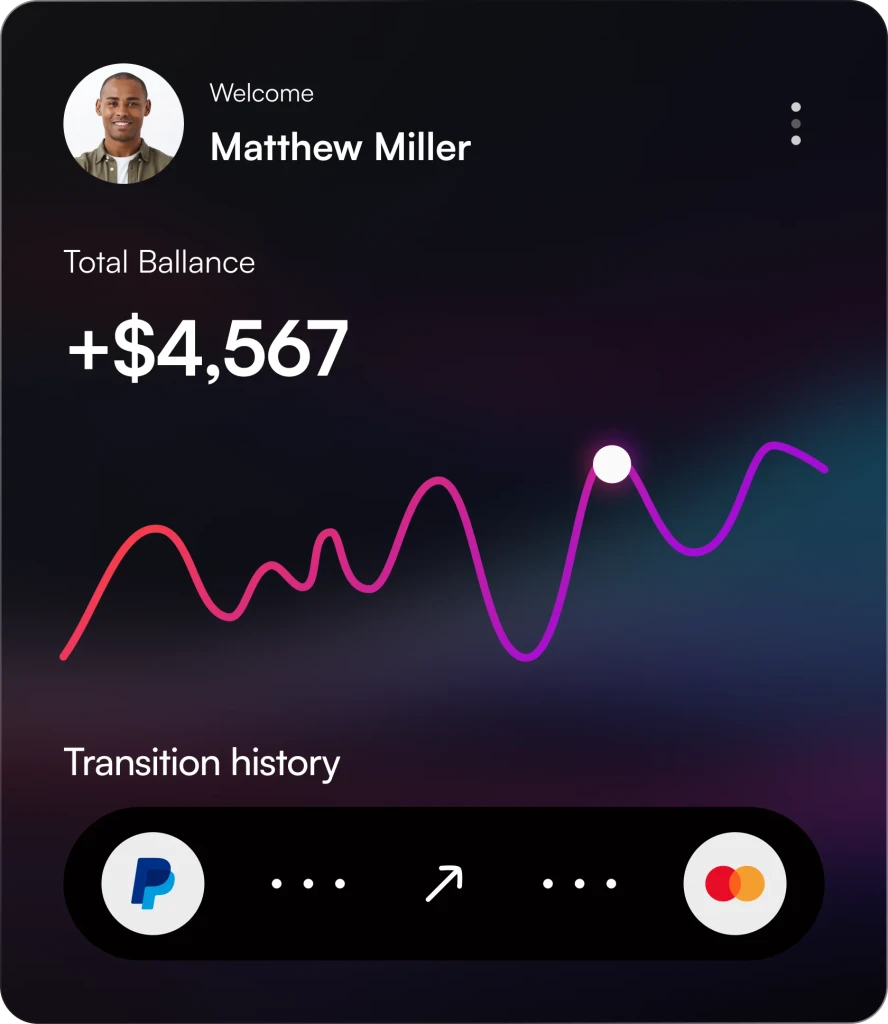Tap the white marker on the balance chart

point(612,464)
